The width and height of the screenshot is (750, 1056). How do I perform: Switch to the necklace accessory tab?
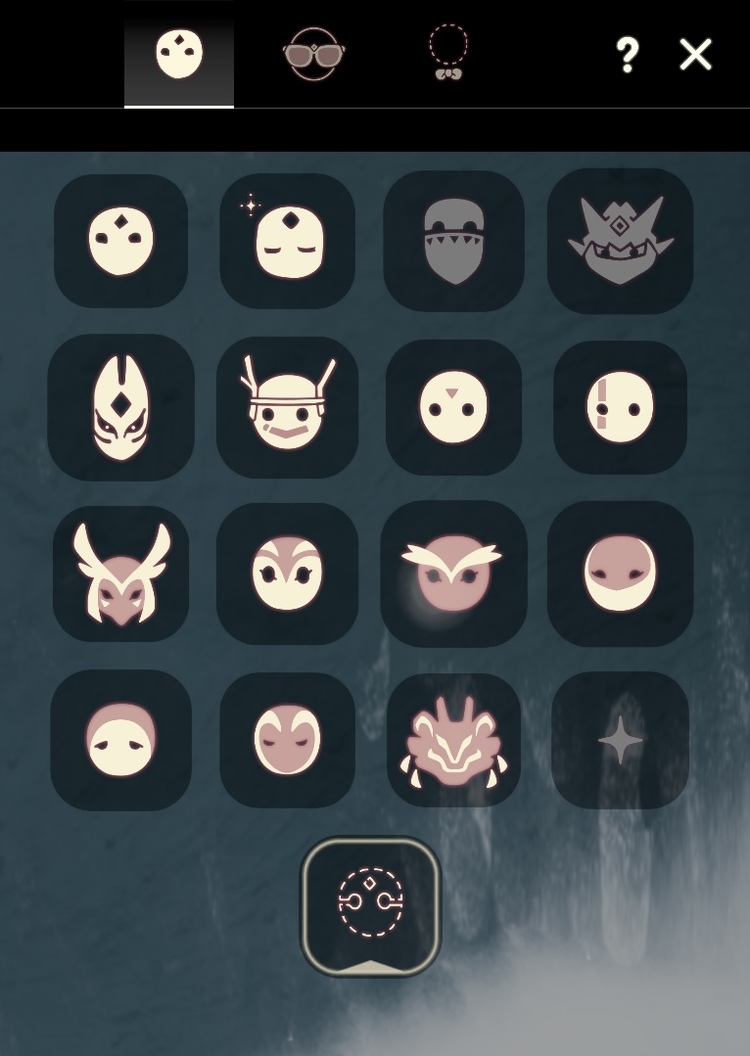448,54
